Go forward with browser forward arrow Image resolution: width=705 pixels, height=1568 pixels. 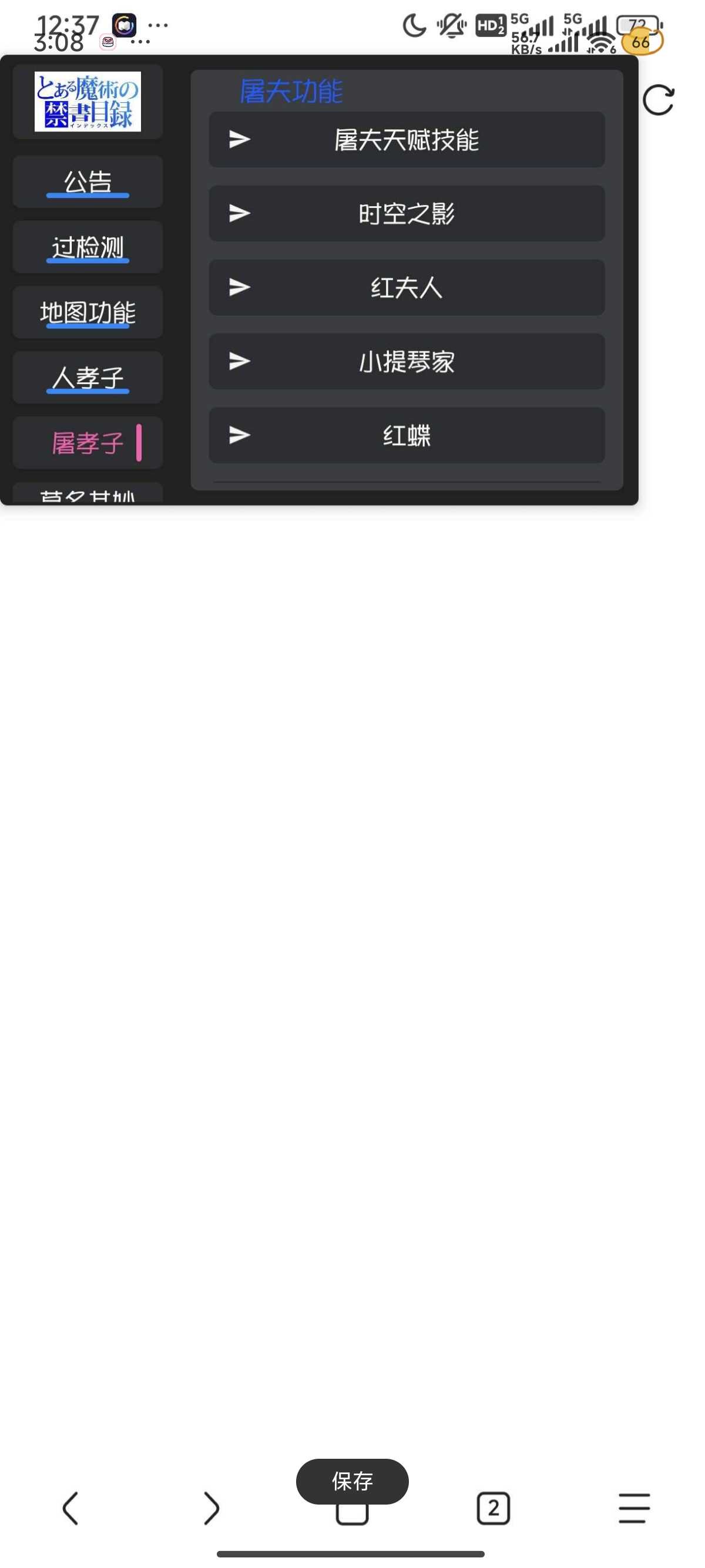pyautogui.click(x=211, y=1508)
